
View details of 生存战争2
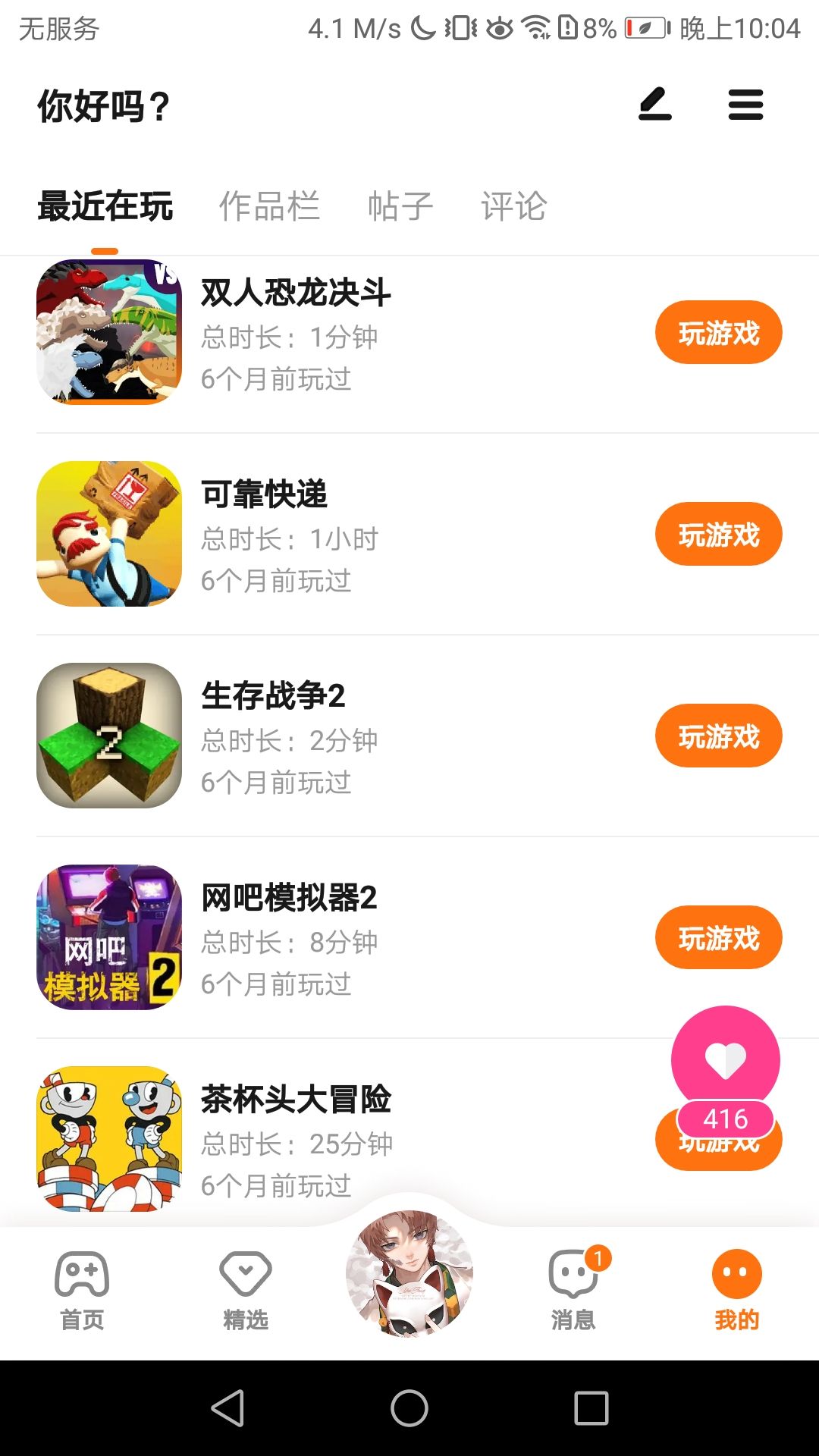pyautogui.click(x=273, y=696)
